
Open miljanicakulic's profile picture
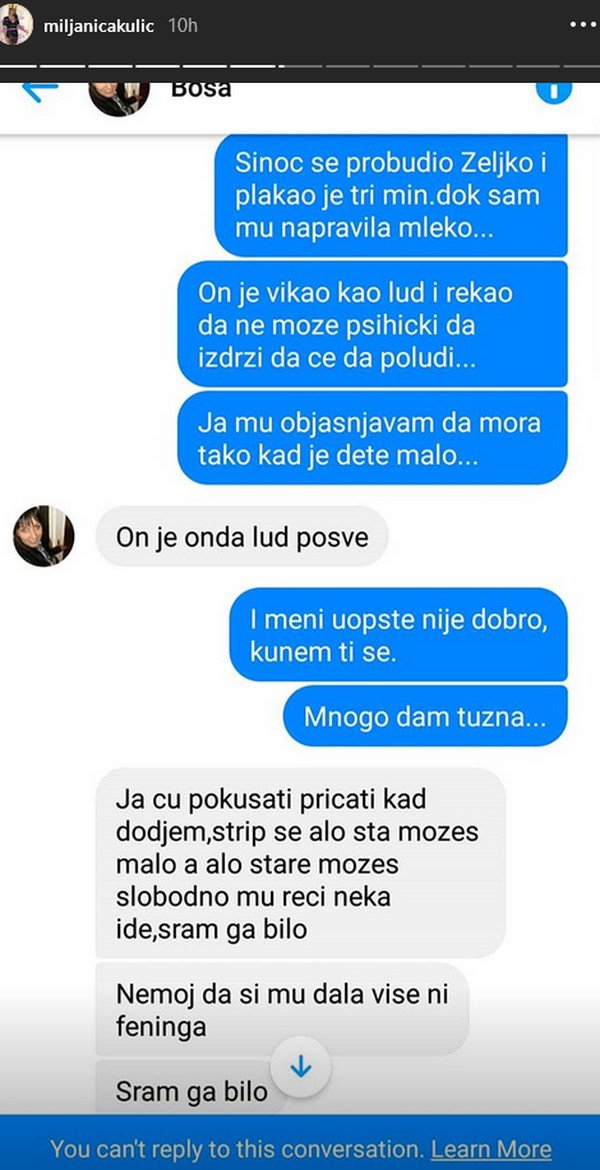(17, 25)
